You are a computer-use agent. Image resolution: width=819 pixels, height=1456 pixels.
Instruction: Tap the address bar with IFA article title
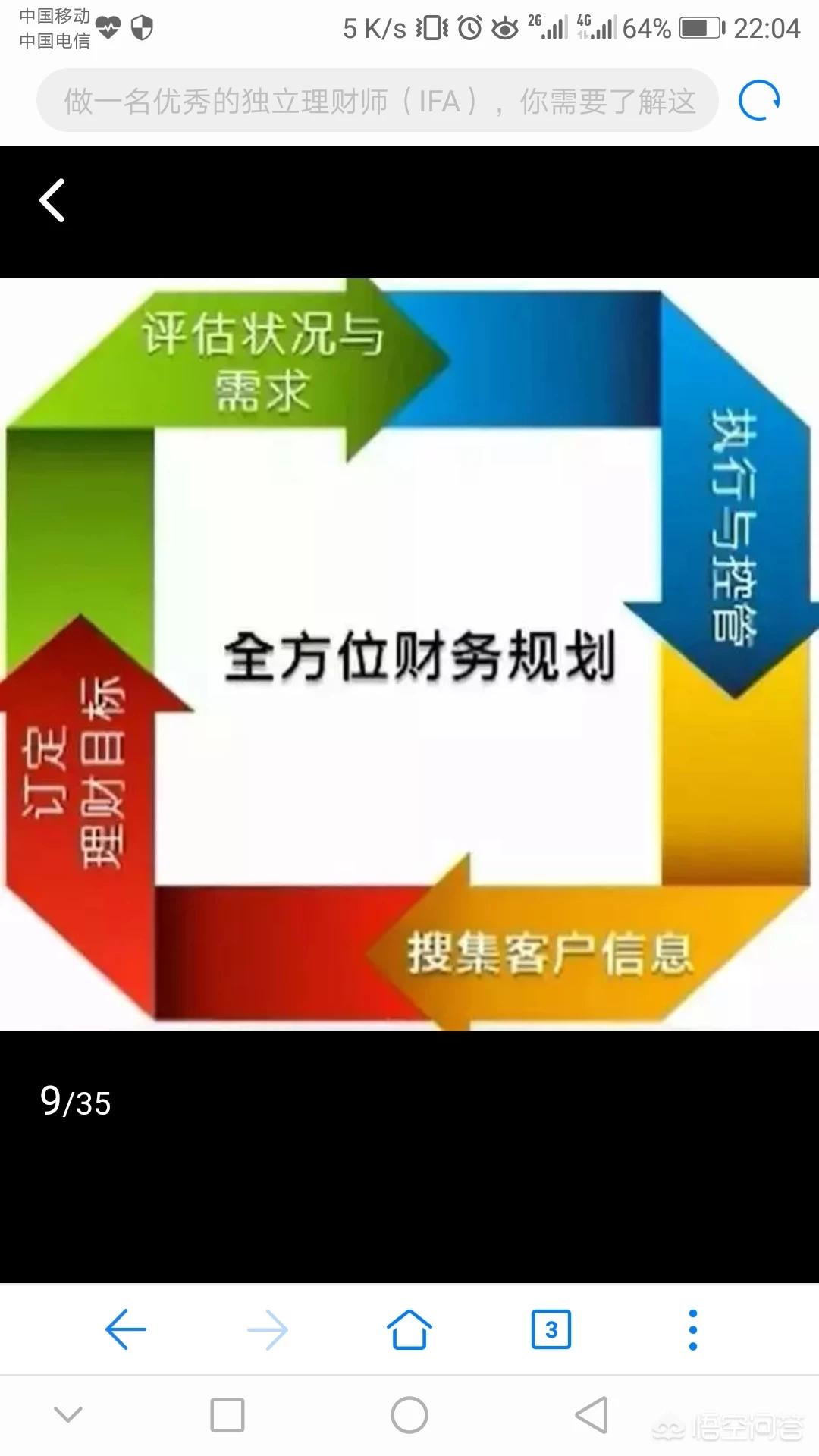(377, 100)
